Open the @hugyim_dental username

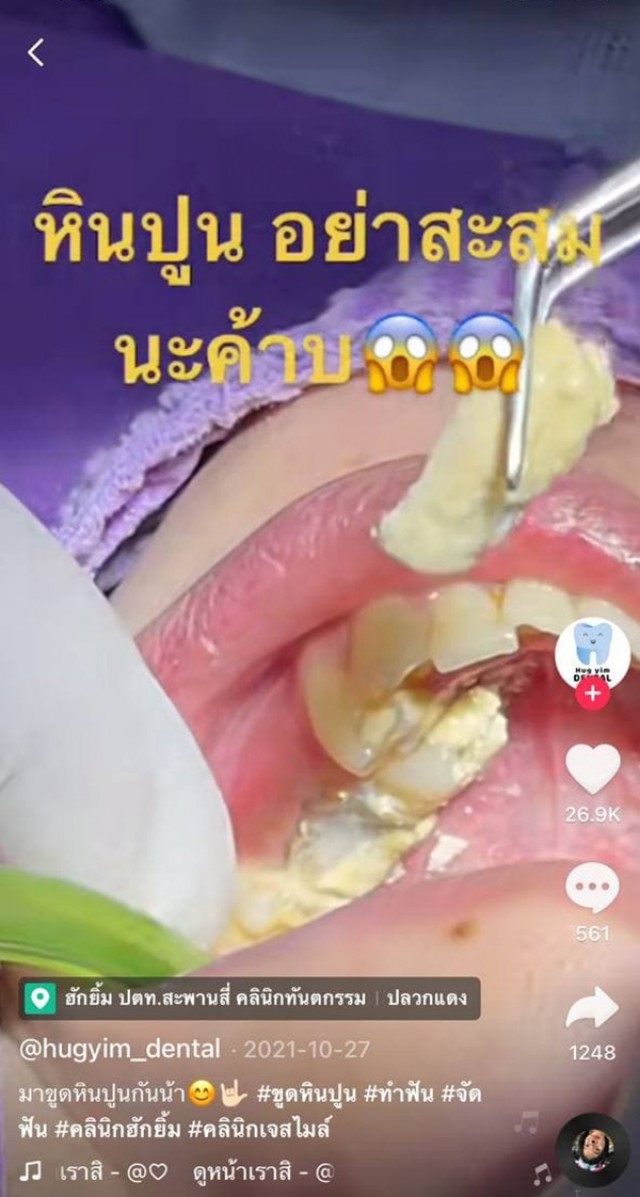tap(119, 1049)
